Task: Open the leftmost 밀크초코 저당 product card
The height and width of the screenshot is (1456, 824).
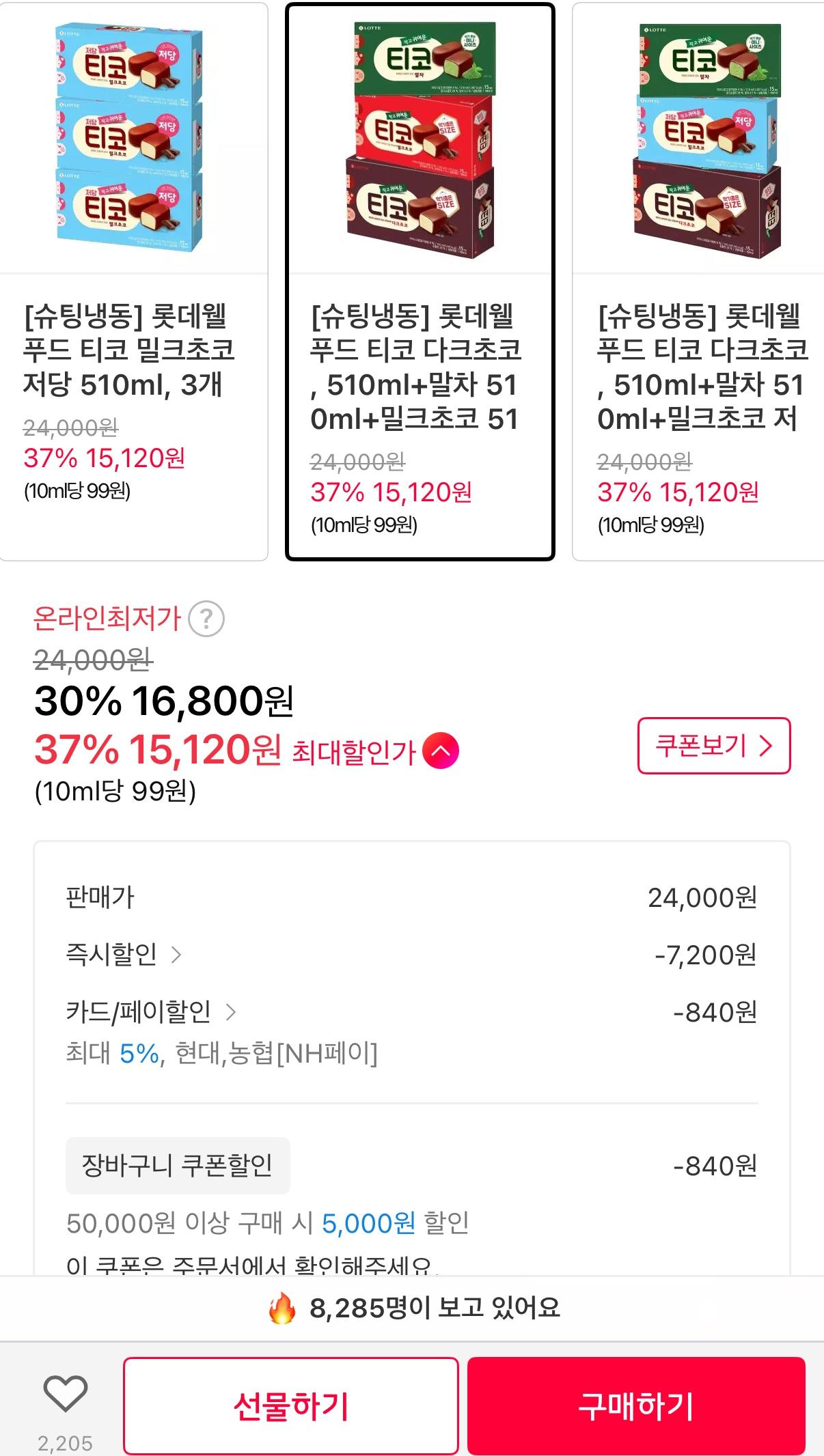Action: (x=132, y=137)
